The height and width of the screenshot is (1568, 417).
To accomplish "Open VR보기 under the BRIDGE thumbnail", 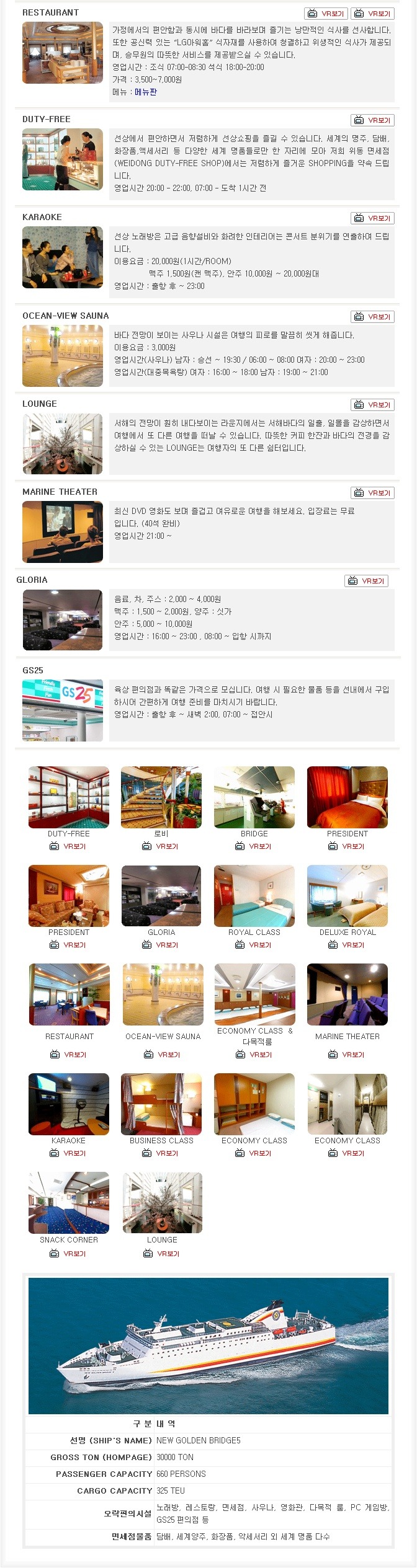I will tap(254, 846).
